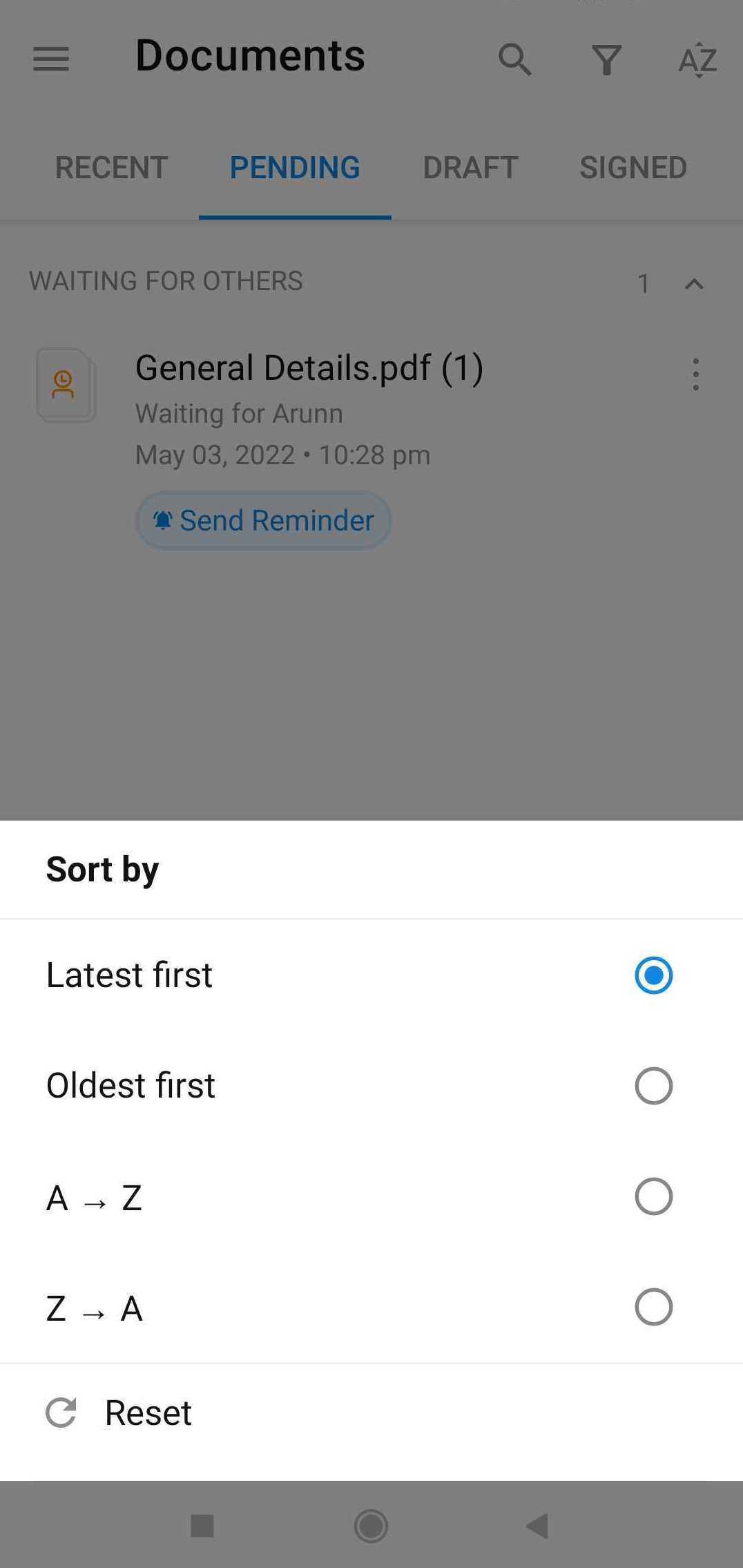Open the filter funnel icon

tap(607, 59)
